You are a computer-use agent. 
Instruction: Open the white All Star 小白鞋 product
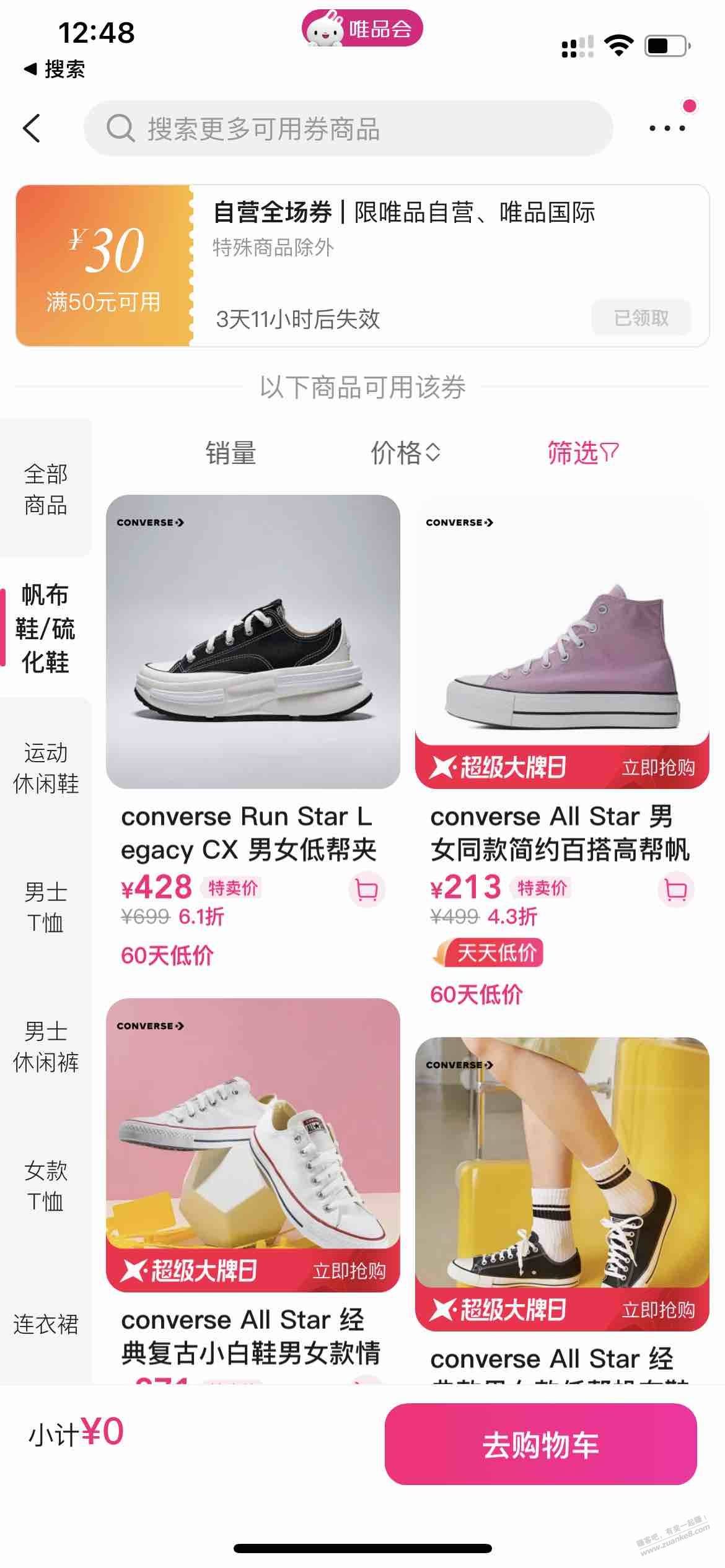click(253, 1133)
